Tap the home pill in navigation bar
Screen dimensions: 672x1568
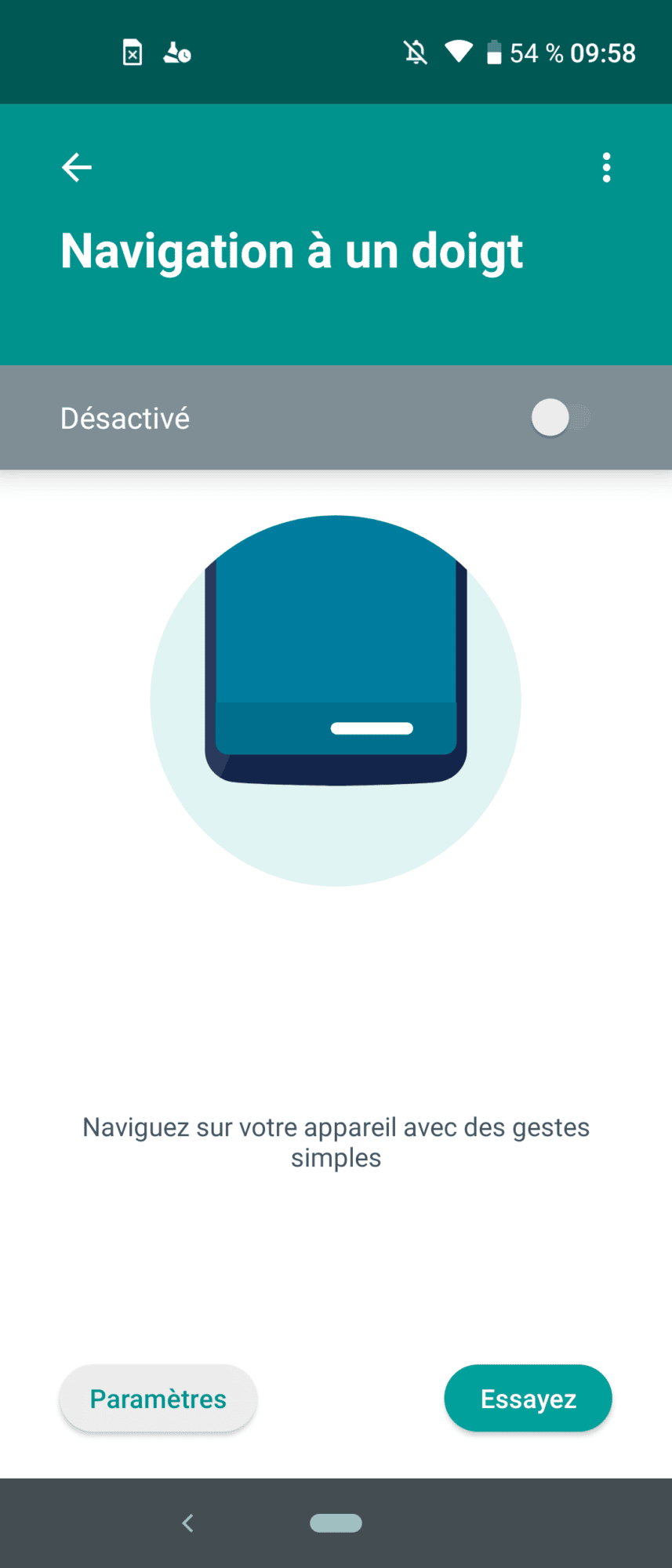click(x=336, y=1523)
